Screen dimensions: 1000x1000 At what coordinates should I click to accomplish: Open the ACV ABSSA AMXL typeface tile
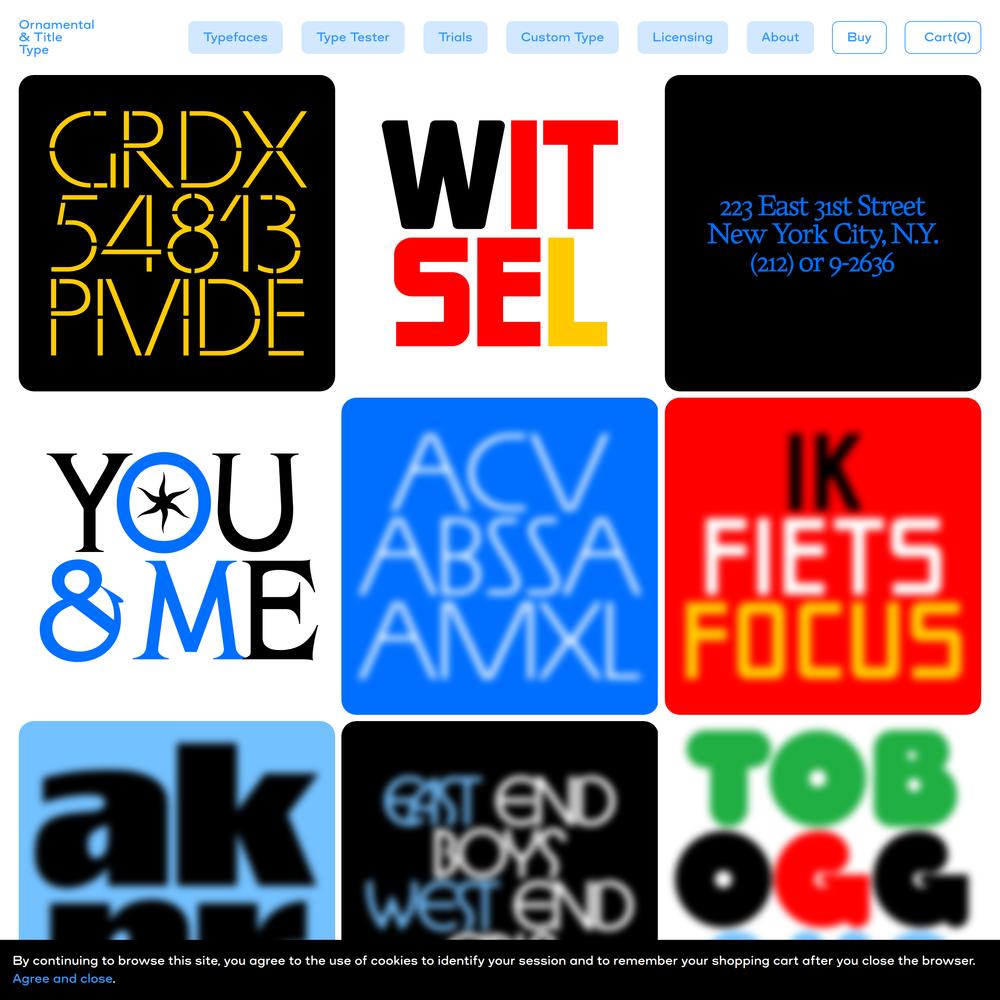point(500,556)
